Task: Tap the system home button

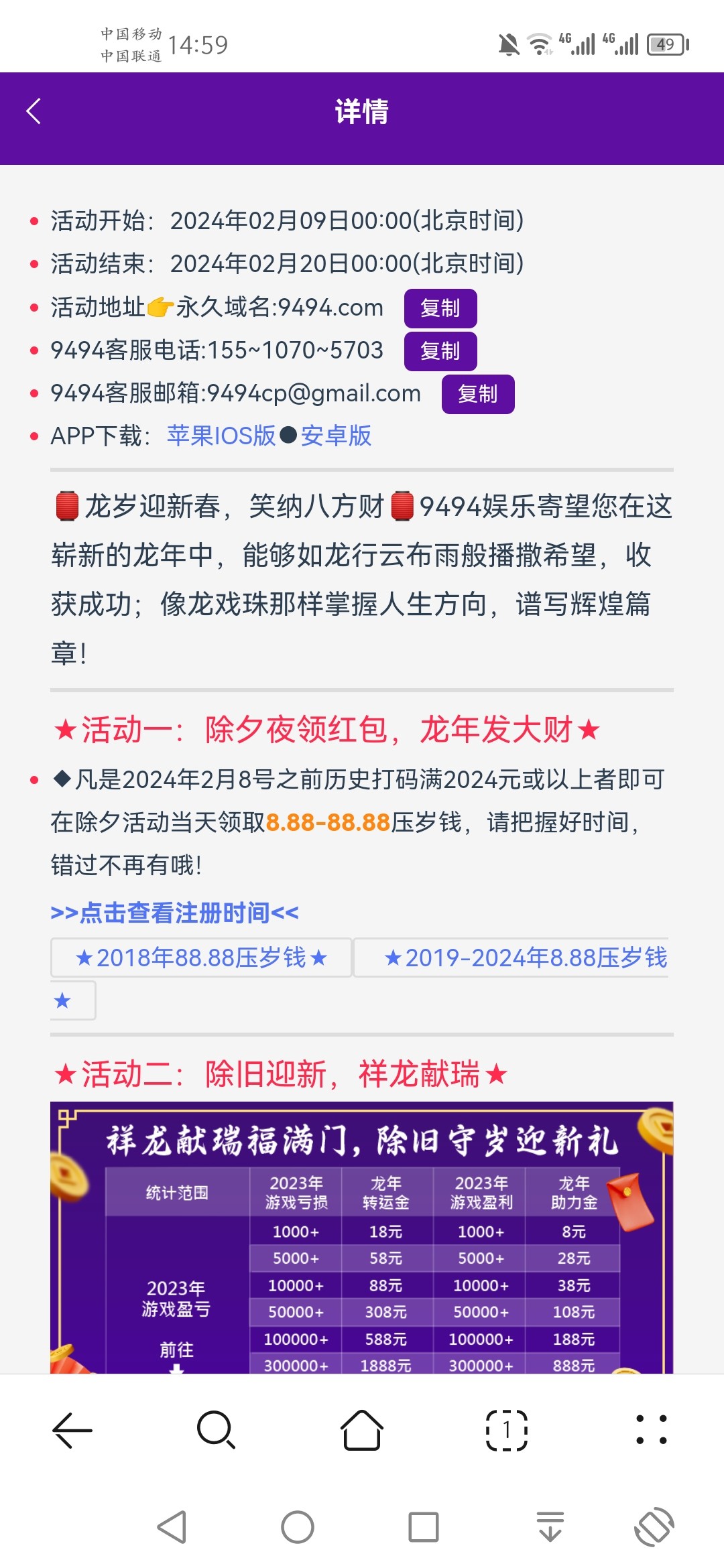Action: coord(298,1527)
